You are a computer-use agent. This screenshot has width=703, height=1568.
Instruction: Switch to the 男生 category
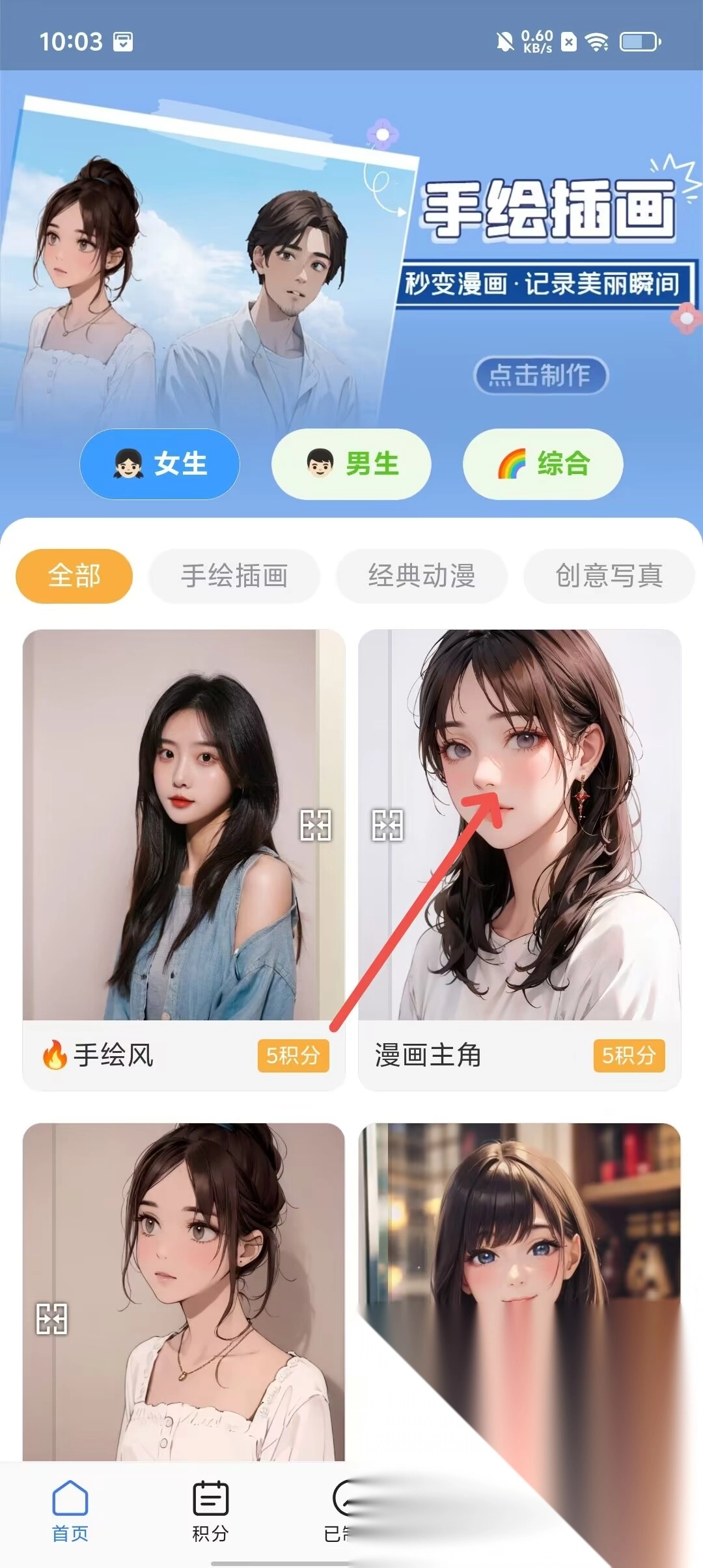click(351, 464)
